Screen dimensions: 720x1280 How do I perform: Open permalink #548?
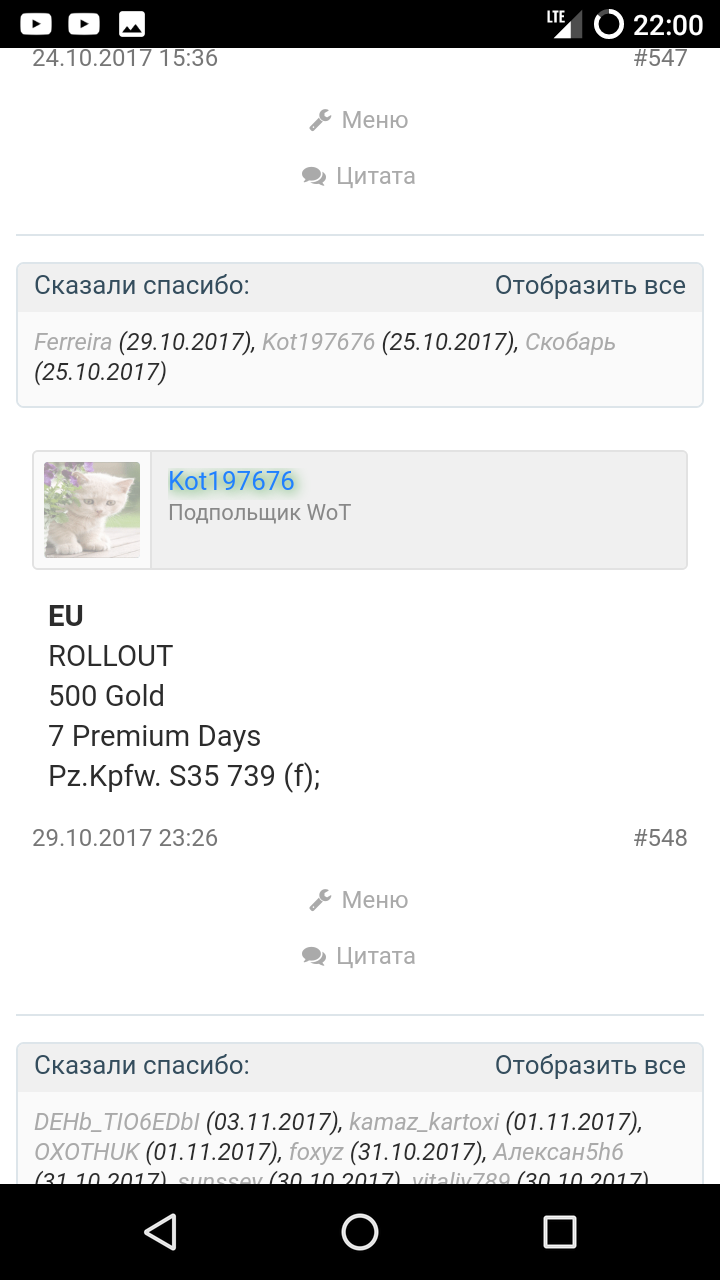pos(660,838)
